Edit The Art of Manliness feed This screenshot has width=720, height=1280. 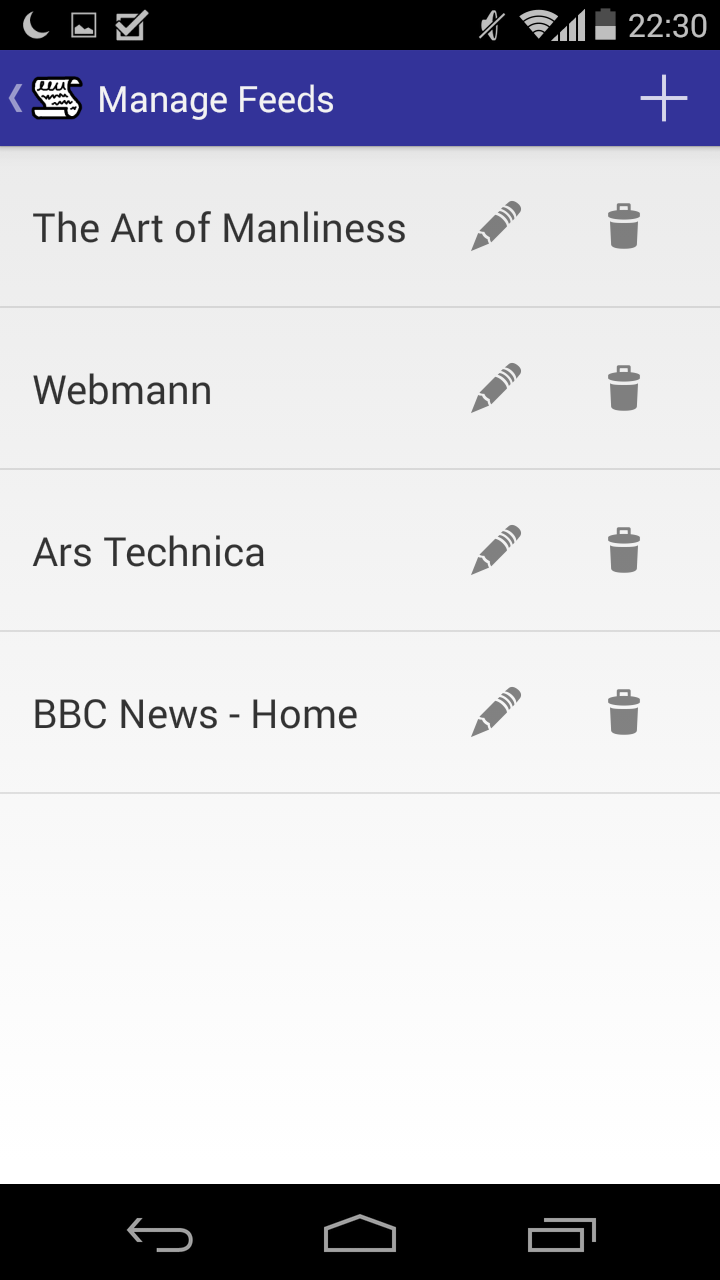tap(496, 227)
